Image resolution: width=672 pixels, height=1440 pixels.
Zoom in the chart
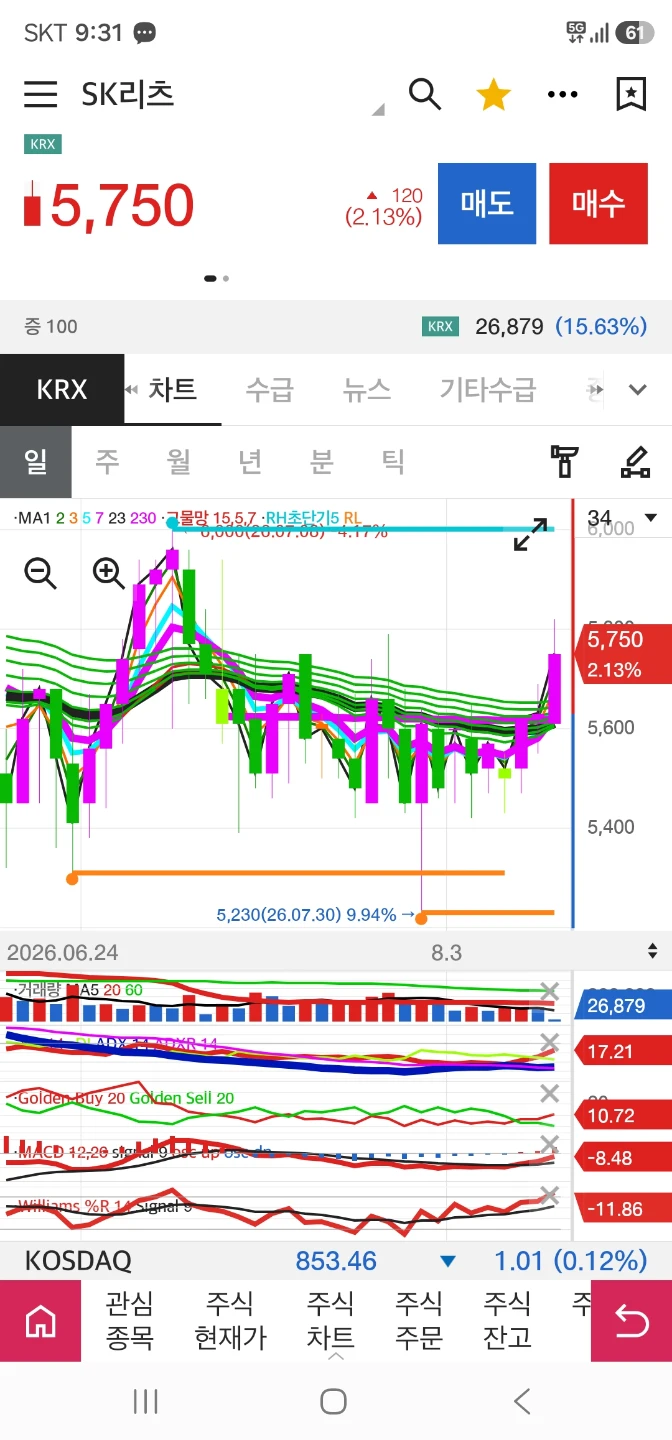coord(108,573)
